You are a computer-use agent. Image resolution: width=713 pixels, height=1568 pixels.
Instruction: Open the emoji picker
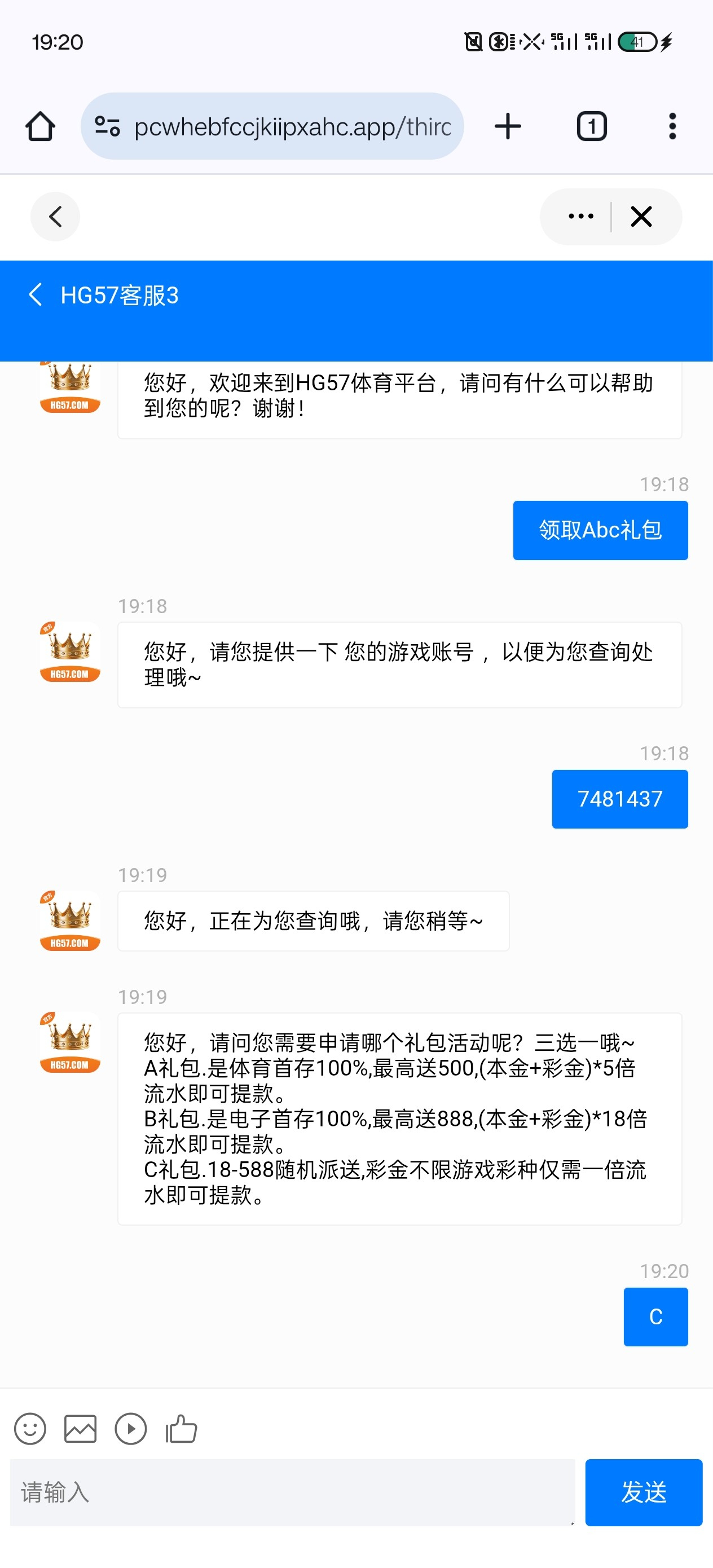30,1428
